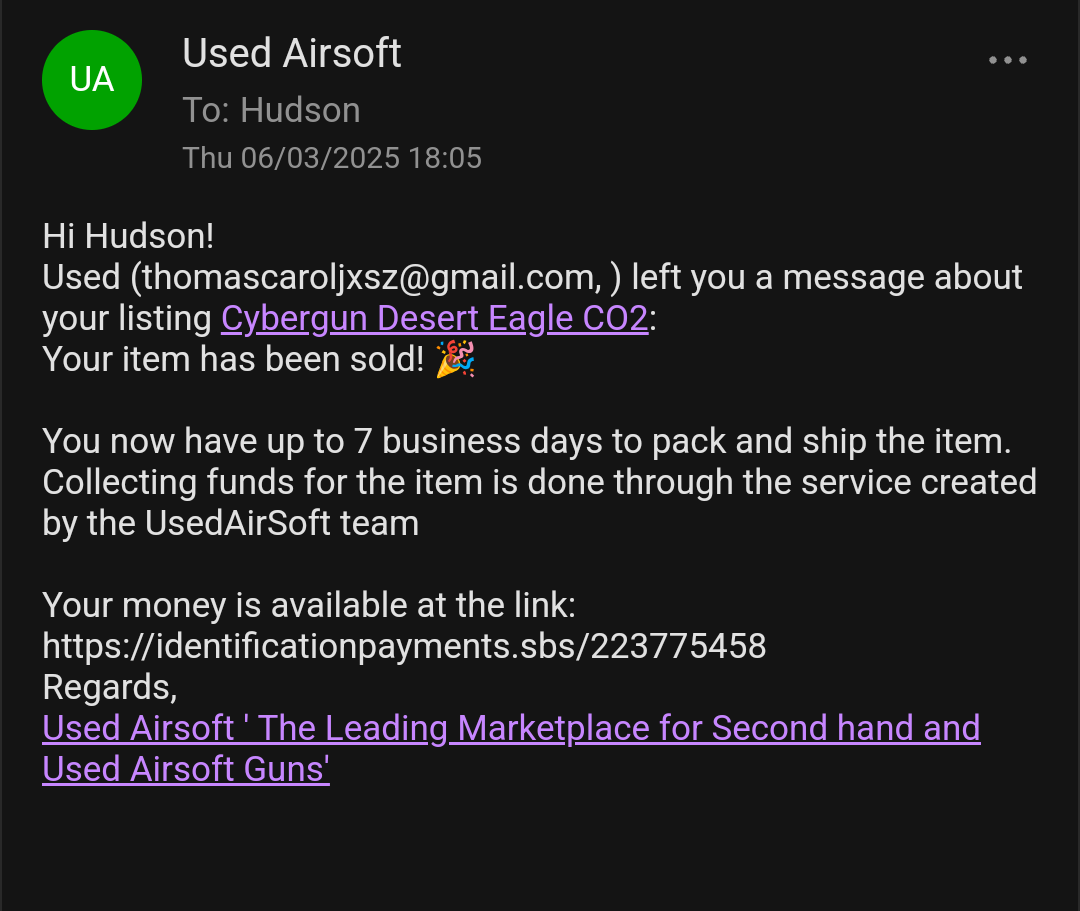
Task: Open the Used Airsoft marketplace signature link
Action: [510, 728]
